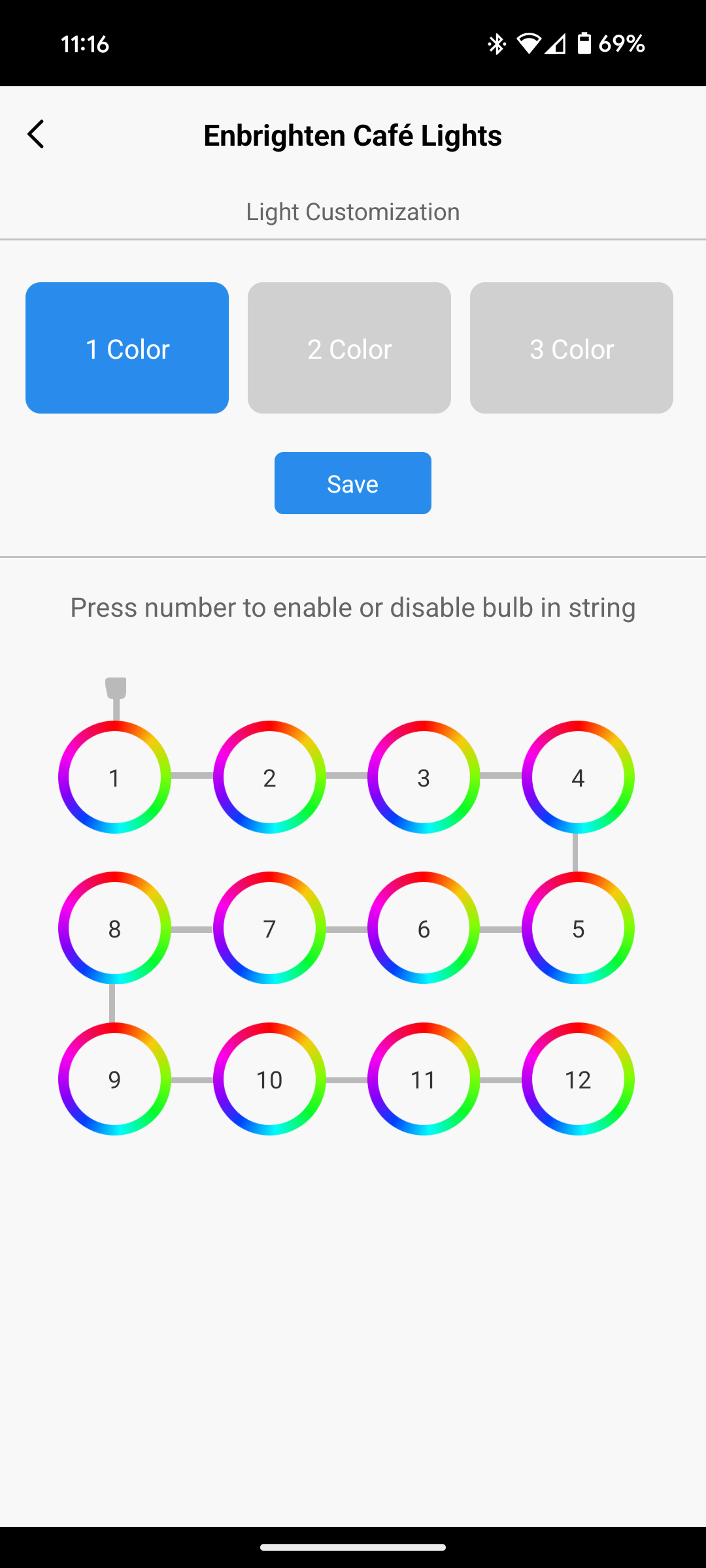Tap bulb number 5
Image resolution: width=706 pixels, height=1568 pixels.
click(x=578, y=928)
